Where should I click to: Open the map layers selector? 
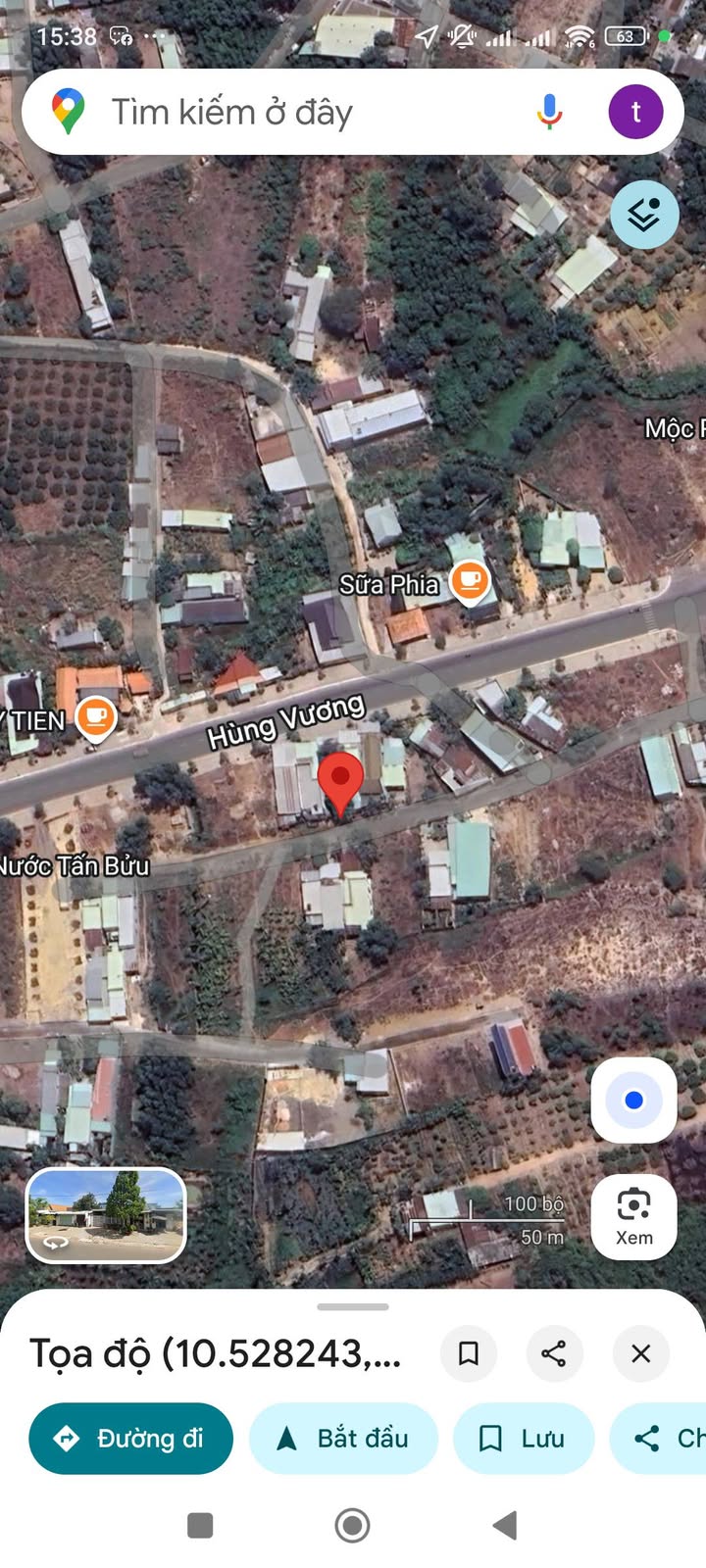(x=644, y=215)
